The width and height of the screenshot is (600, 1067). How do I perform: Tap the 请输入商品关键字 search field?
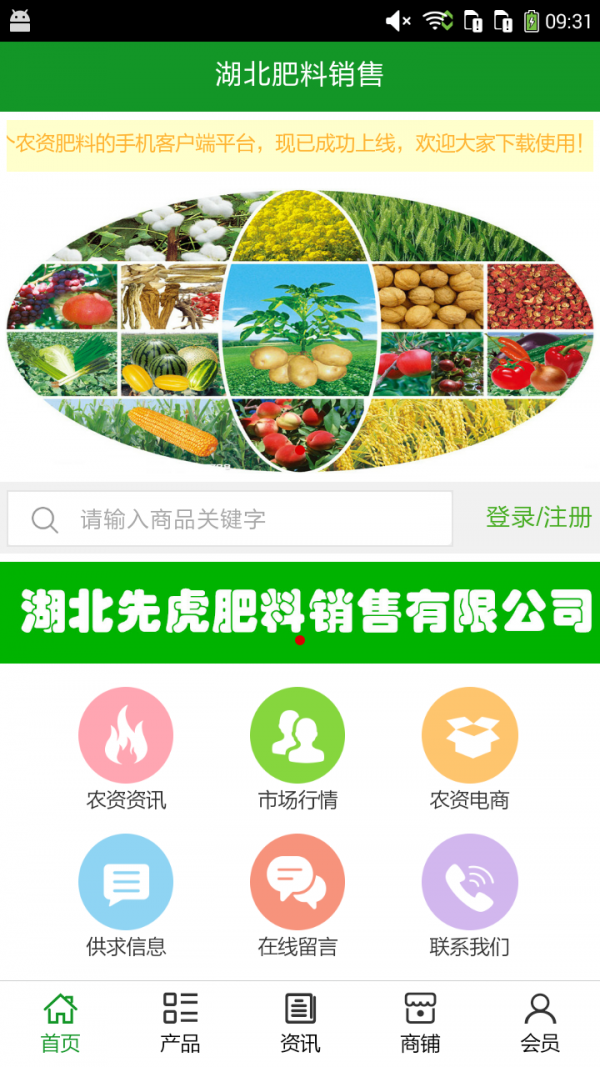tap(230, 519)
